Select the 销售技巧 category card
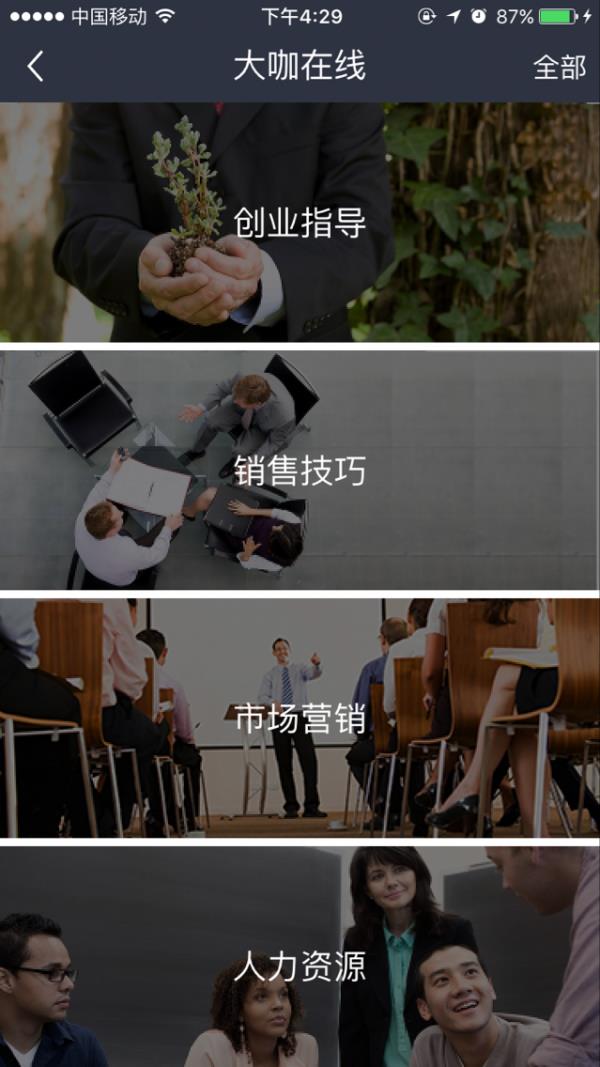Image resolution: width=600 pixels, height=1067 pixels. [300, 469]
